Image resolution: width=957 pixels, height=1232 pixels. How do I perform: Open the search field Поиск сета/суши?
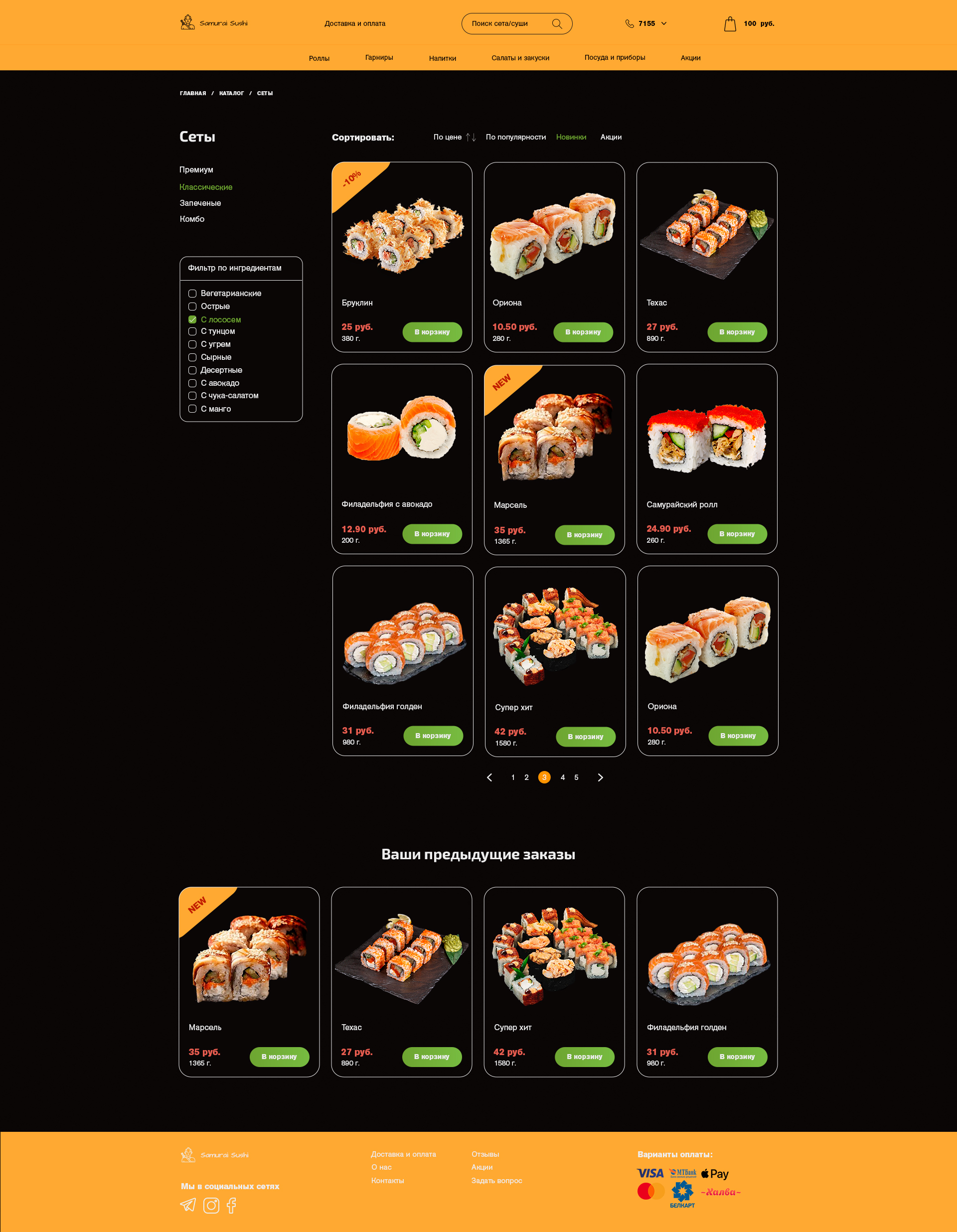tap(508, 24)
